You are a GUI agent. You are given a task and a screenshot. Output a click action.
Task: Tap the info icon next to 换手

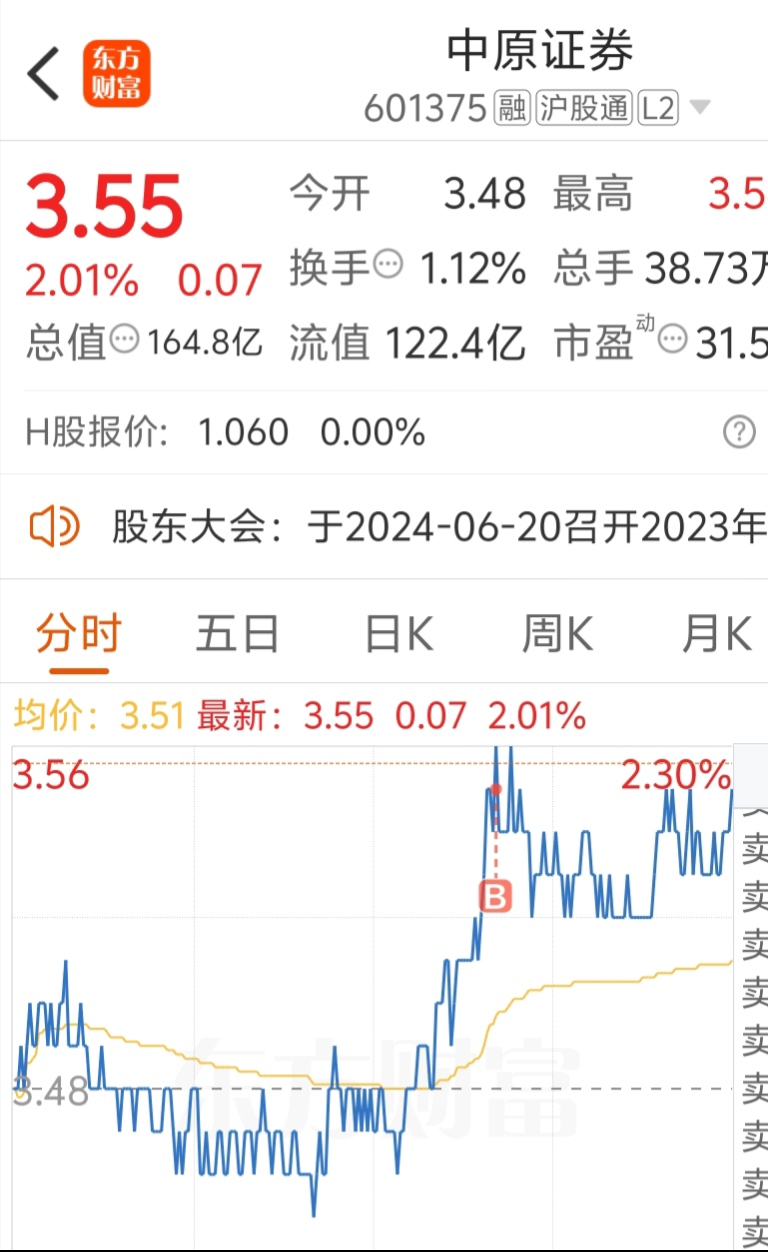pyautogui.click(x=389, y=264)
